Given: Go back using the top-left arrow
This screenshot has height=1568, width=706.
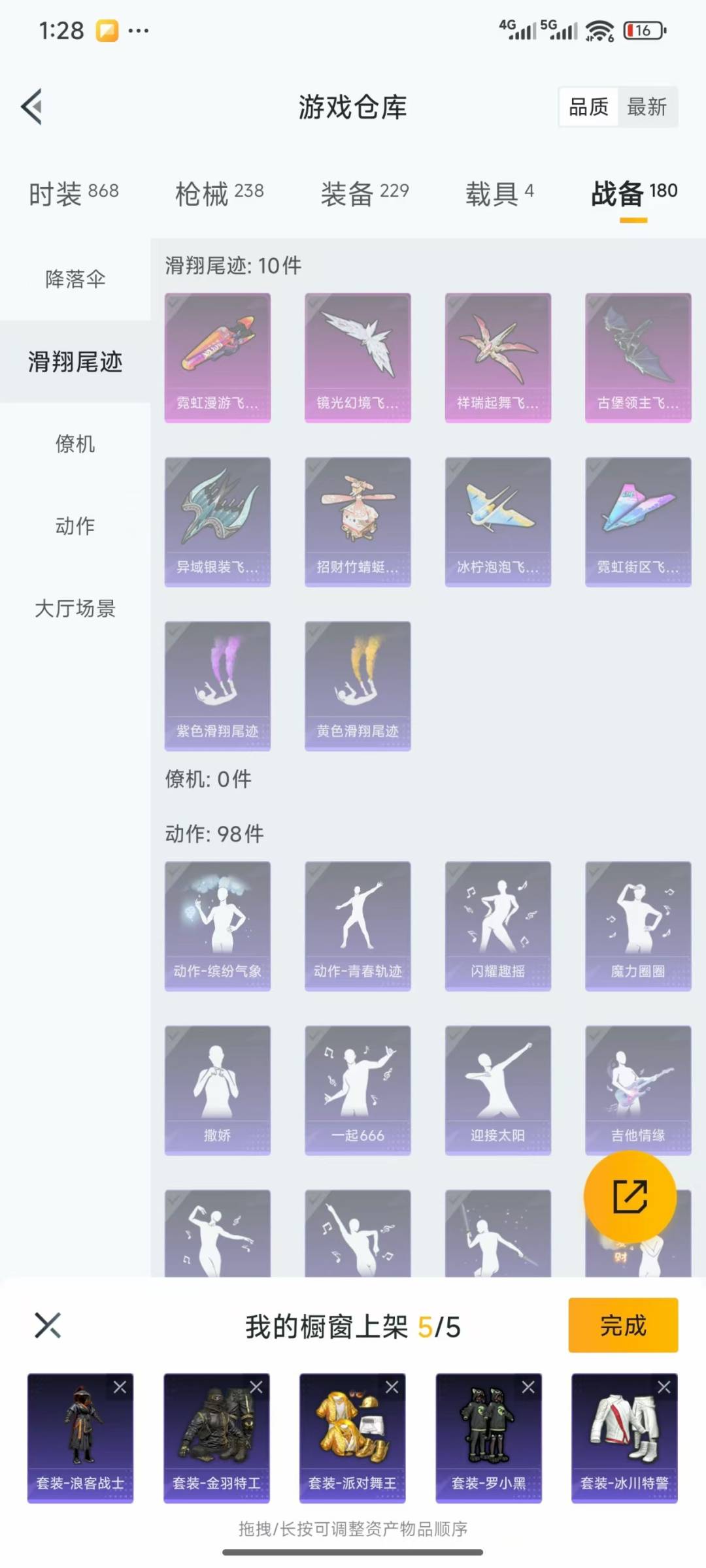Looking at the screenshot, I should coord(32,106).
